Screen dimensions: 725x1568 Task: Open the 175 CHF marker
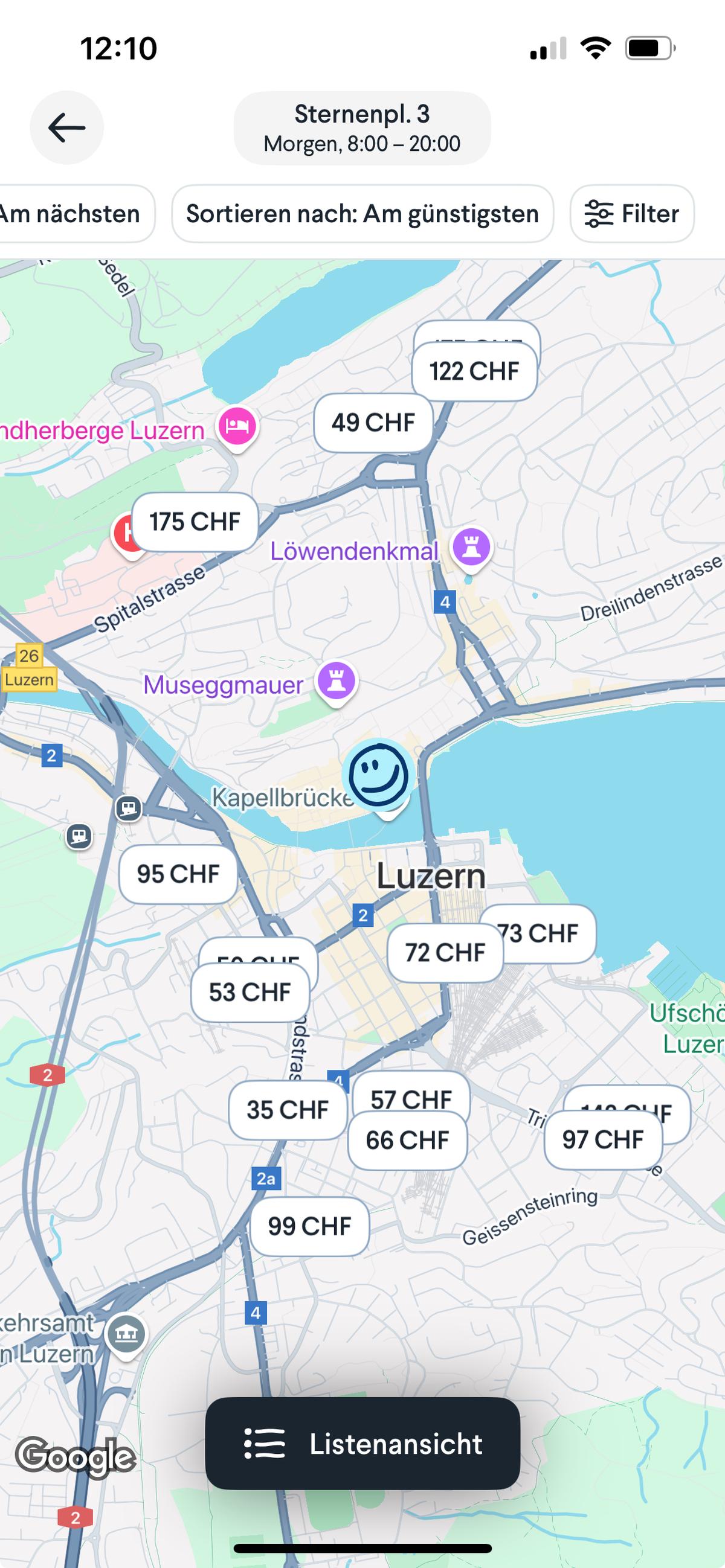(x=195, y=522)
